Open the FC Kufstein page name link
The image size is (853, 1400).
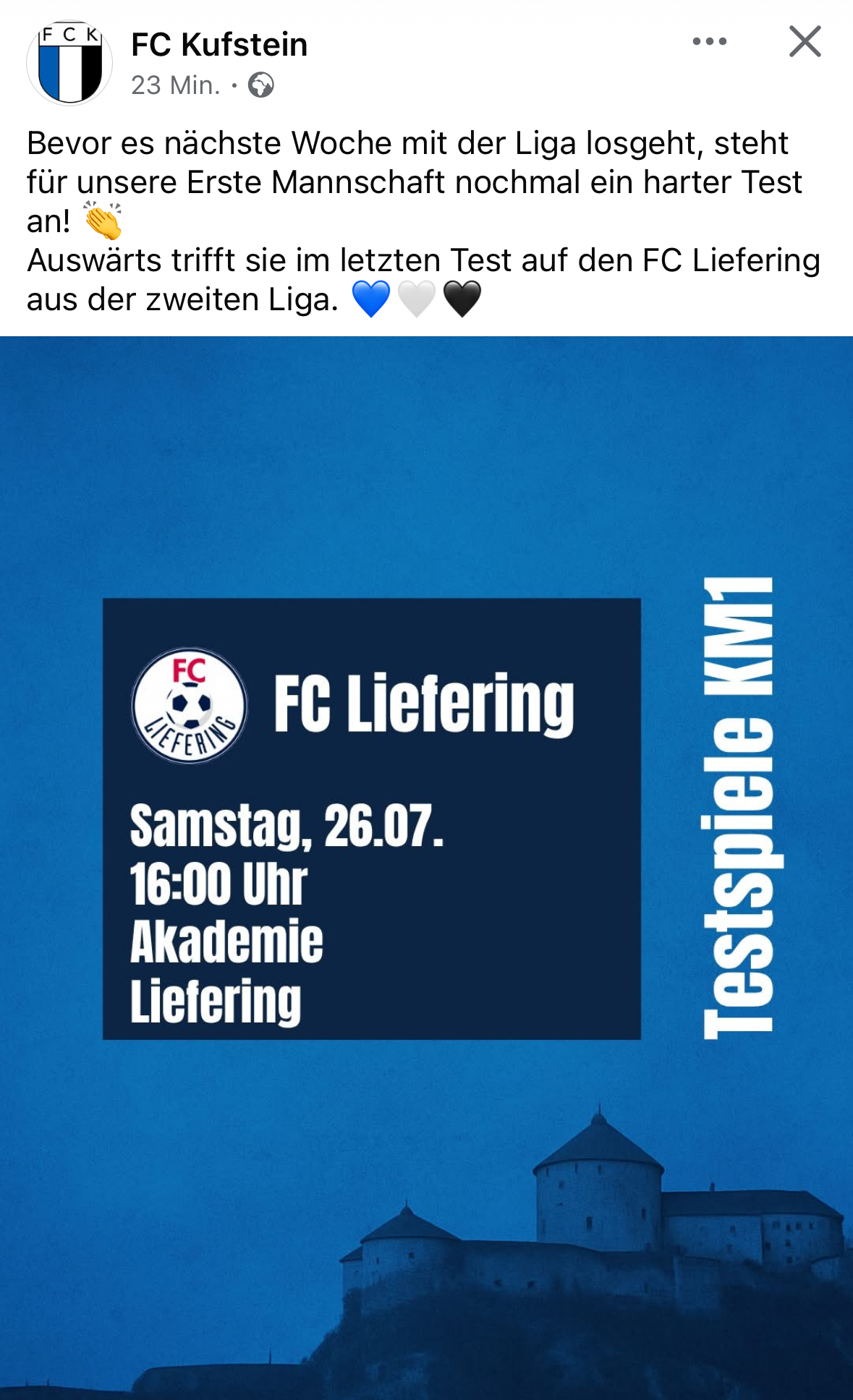[219, 45]
